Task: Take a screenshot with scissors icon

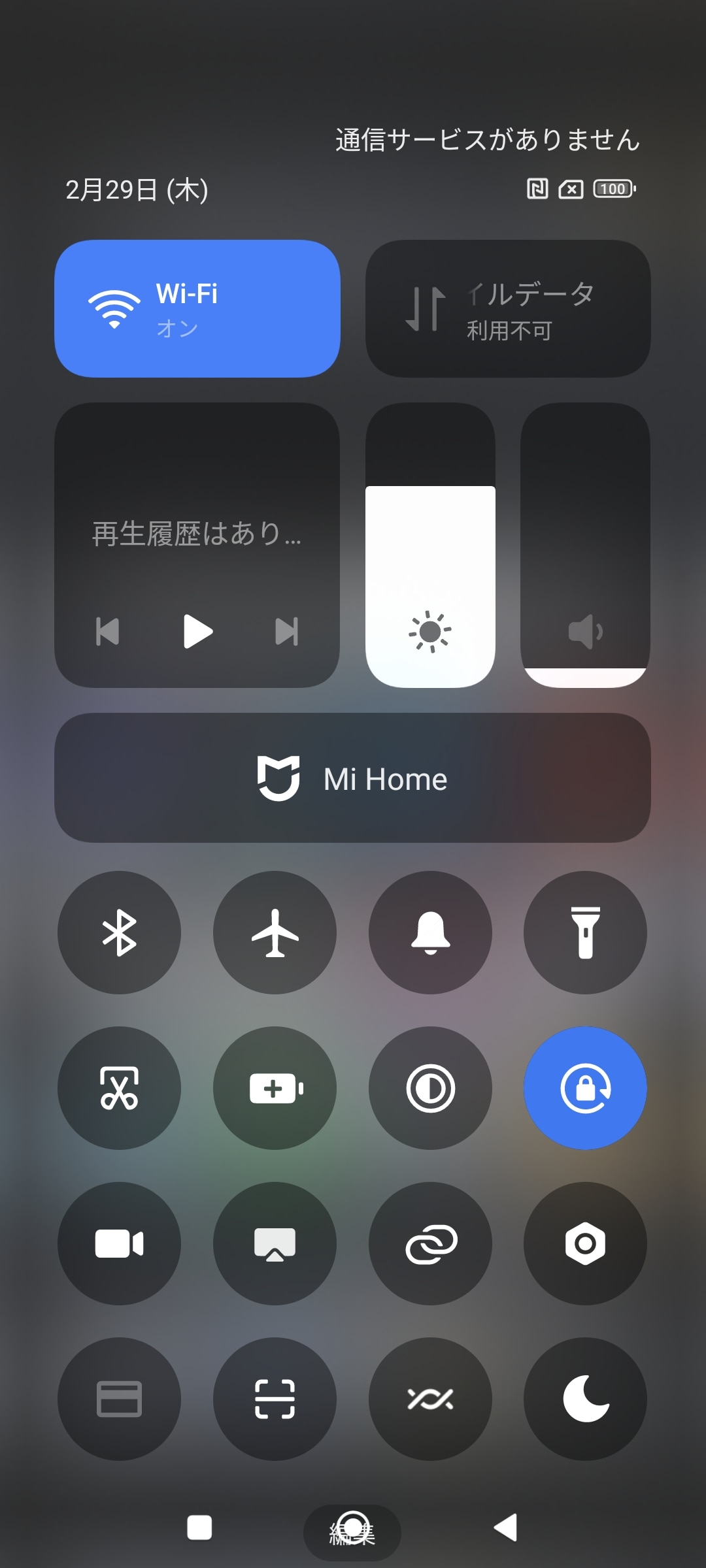Action: pyautogui.click(x=119, y=1088)
